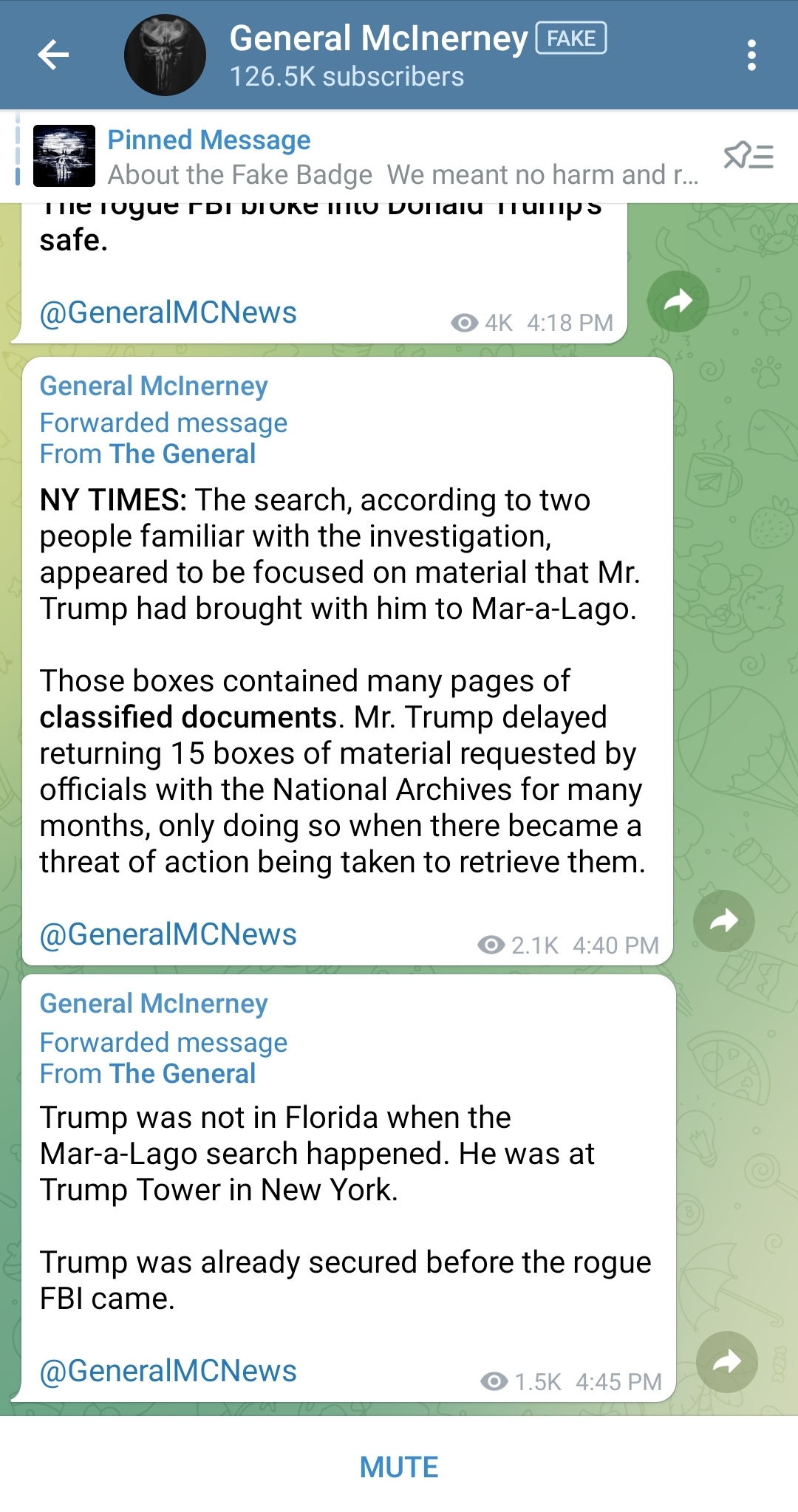
Task: Share the Trump Tower post
Action: pos(726,1361)
